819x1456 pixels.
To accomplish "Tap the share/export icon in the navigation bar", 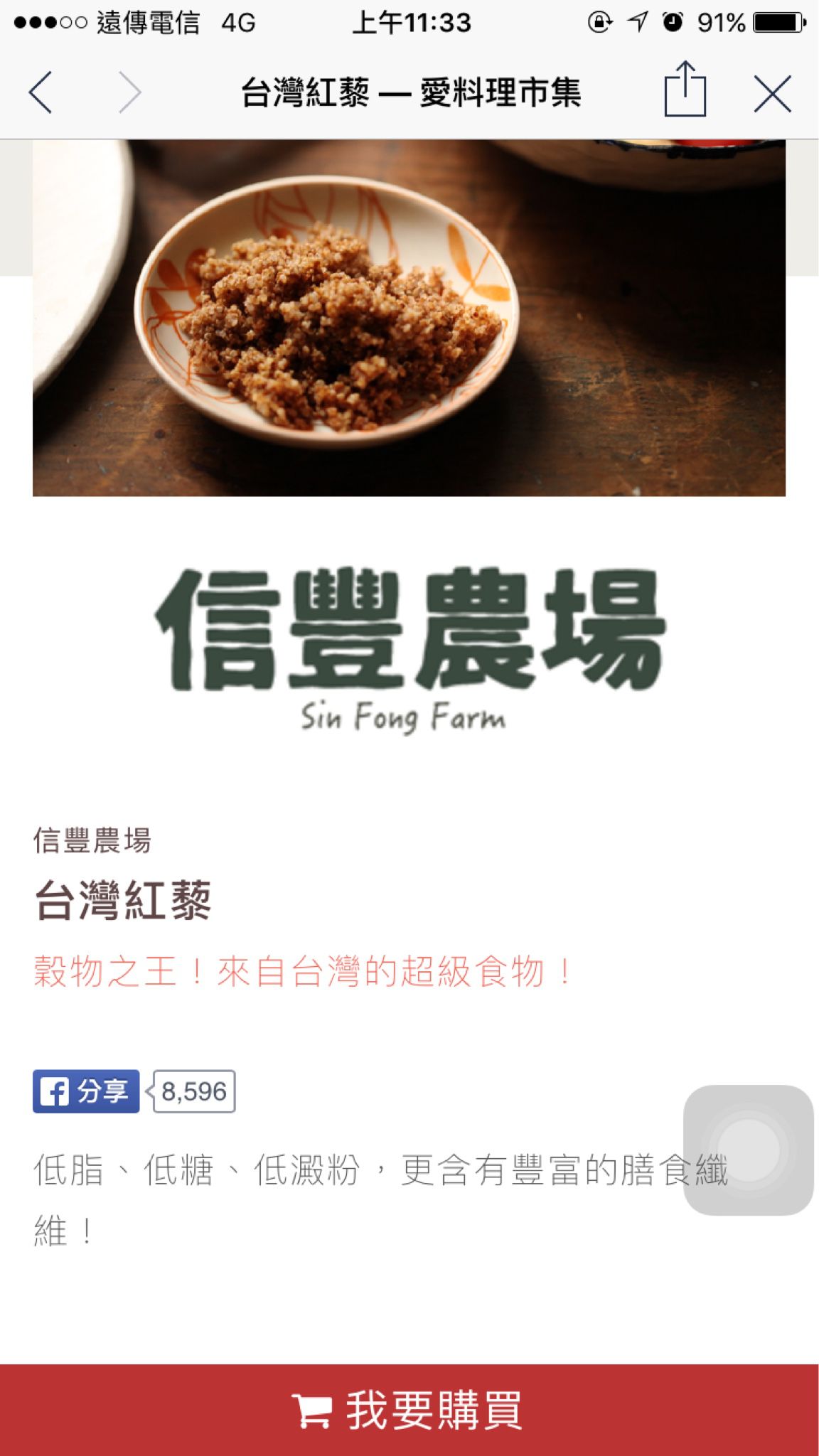I will tap(684, 92).
